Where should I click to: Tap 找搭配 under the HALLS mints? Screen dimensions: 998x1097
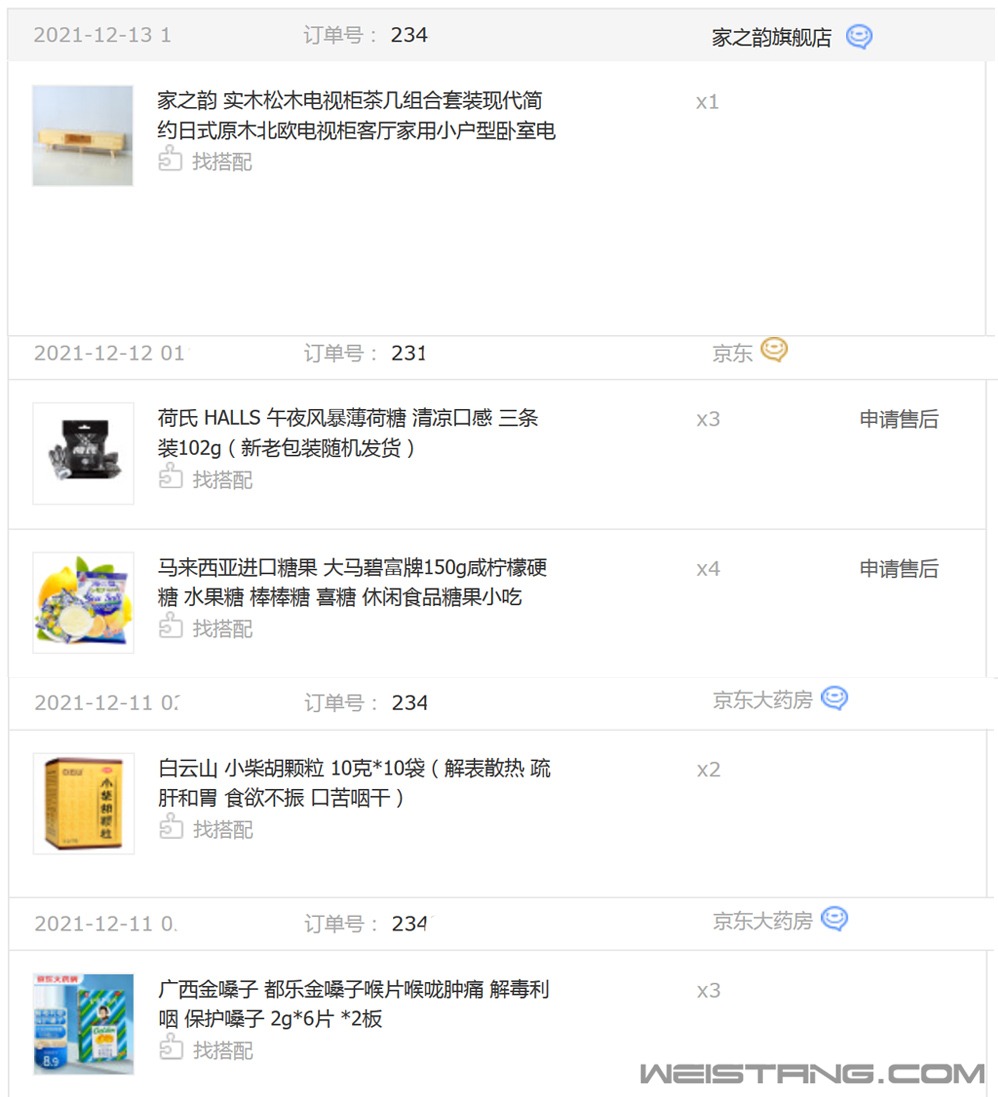point(207,479)
